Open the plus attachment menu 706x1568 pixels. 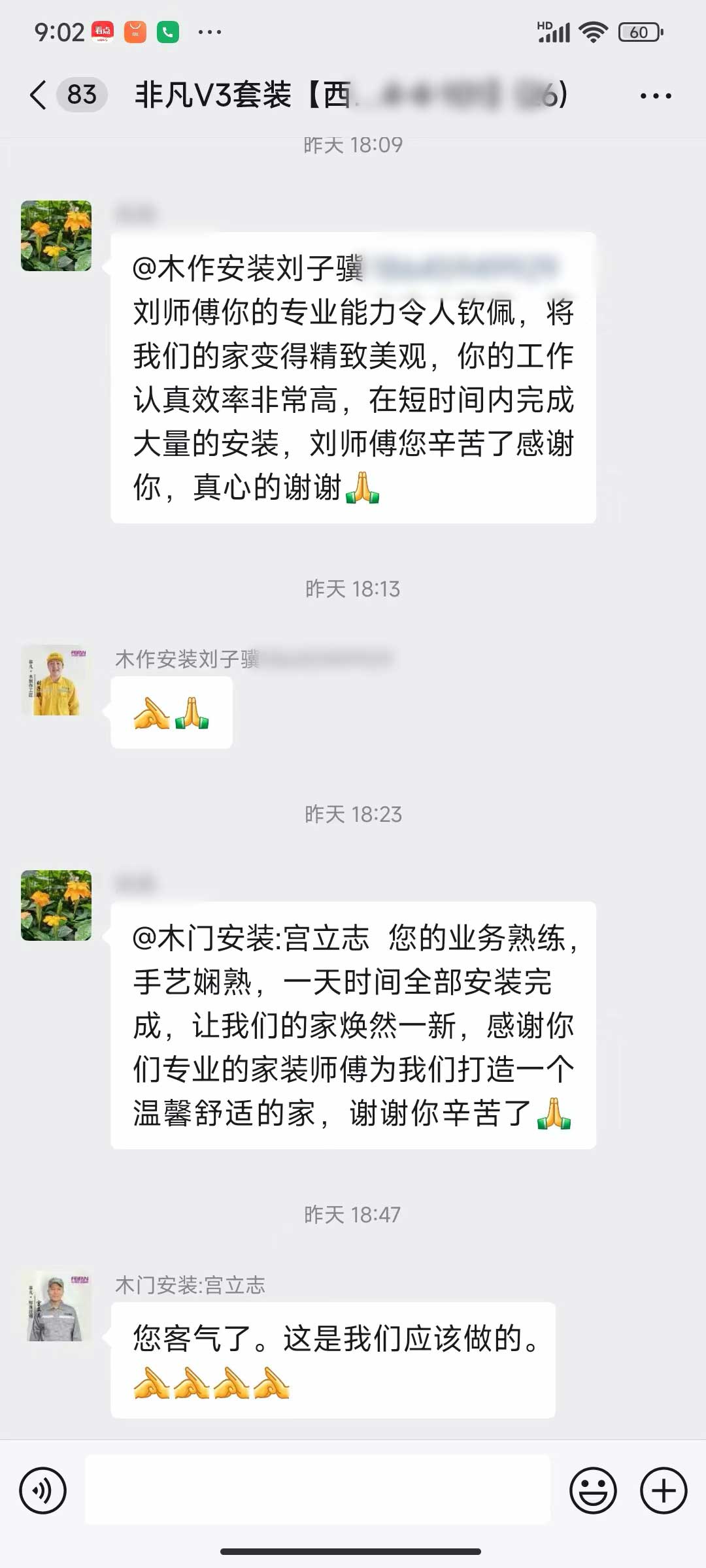[x=663, y=1490]
